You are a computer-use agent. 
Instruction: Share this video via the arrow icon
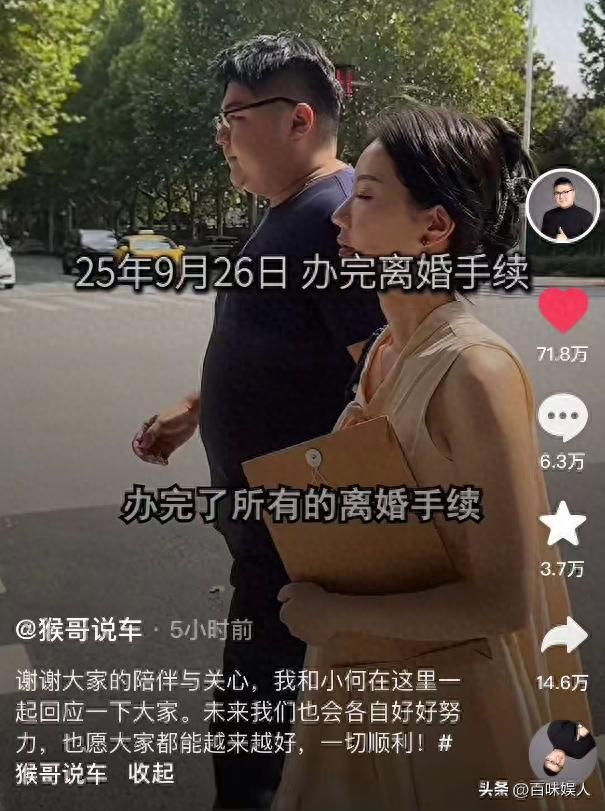click(563, 635)
